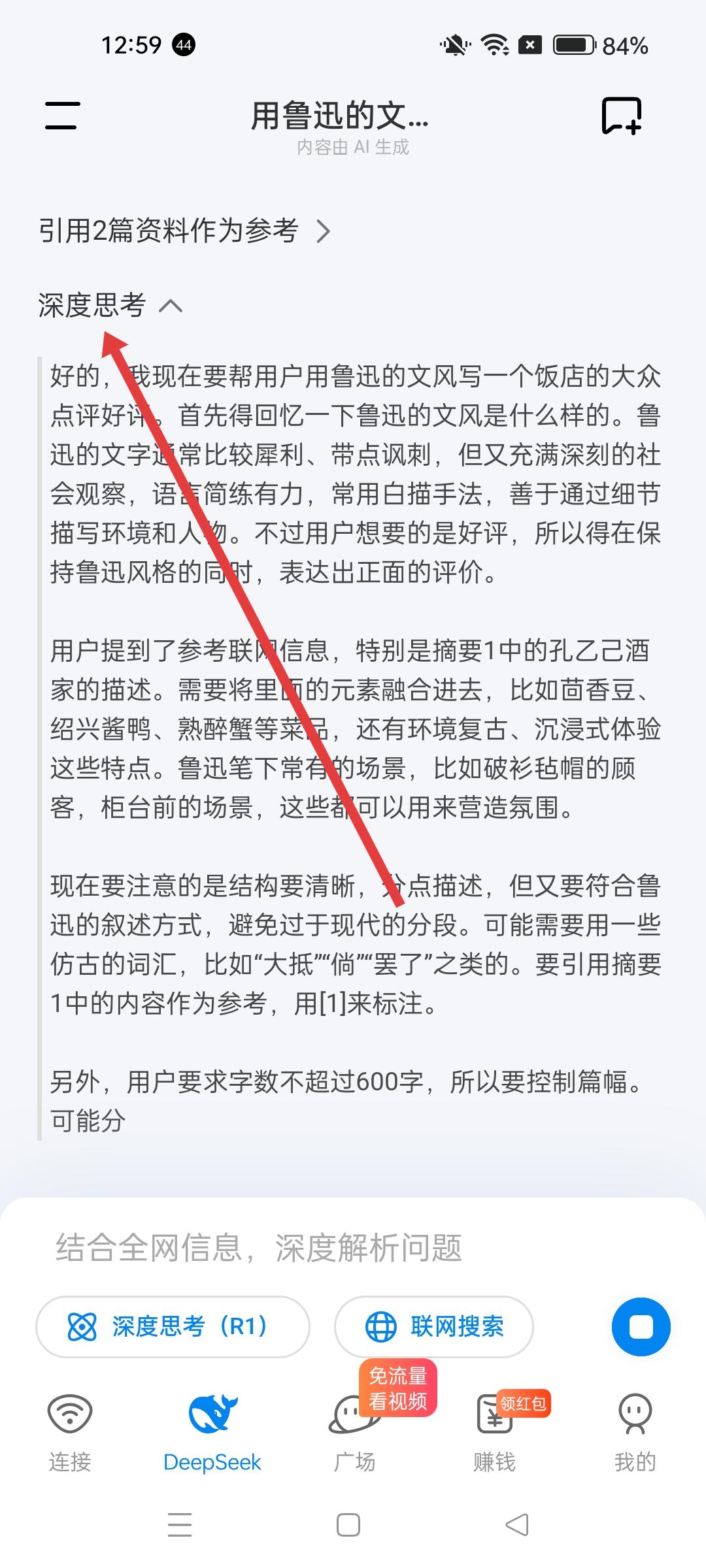Go to the system home screen

pos(348,1525)
